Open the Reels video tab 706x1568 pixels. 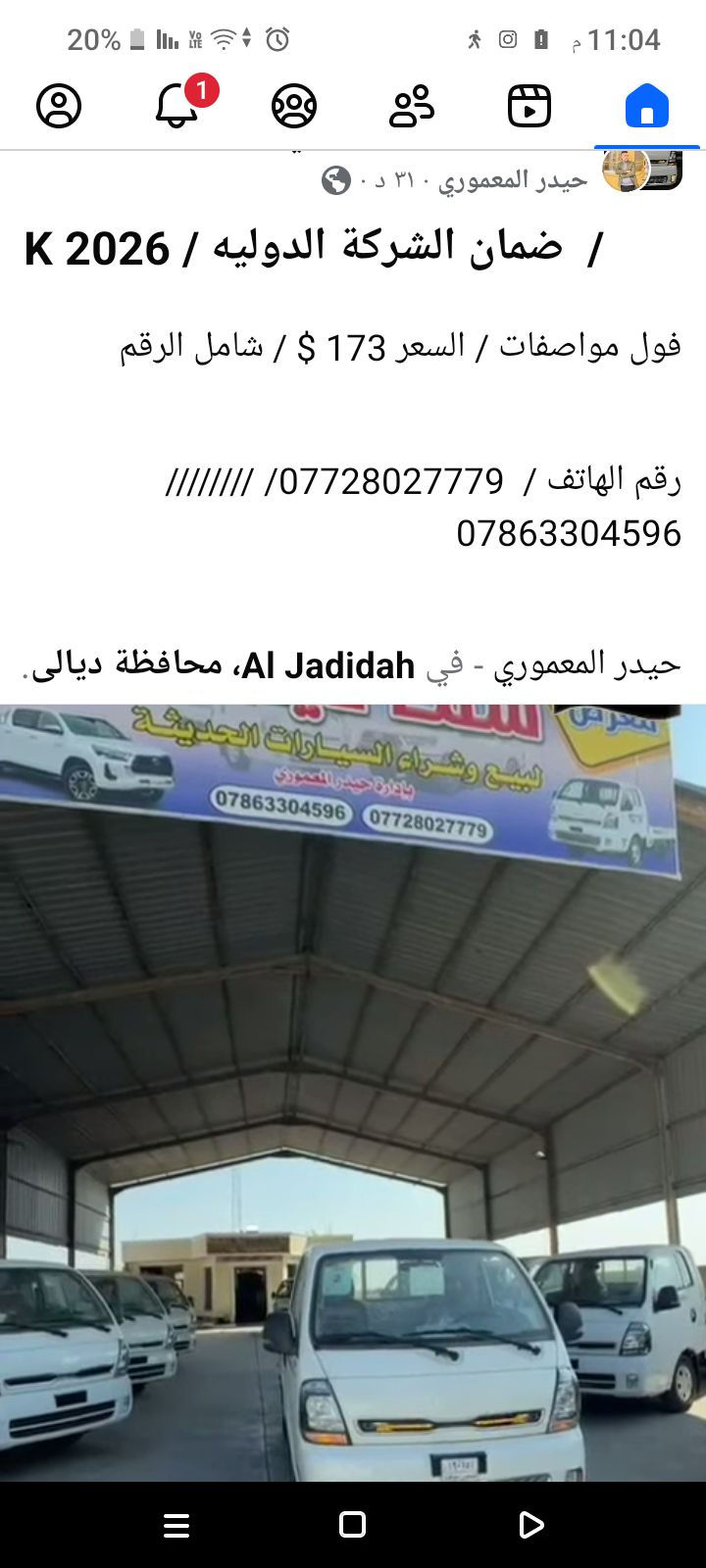[529, 106]
